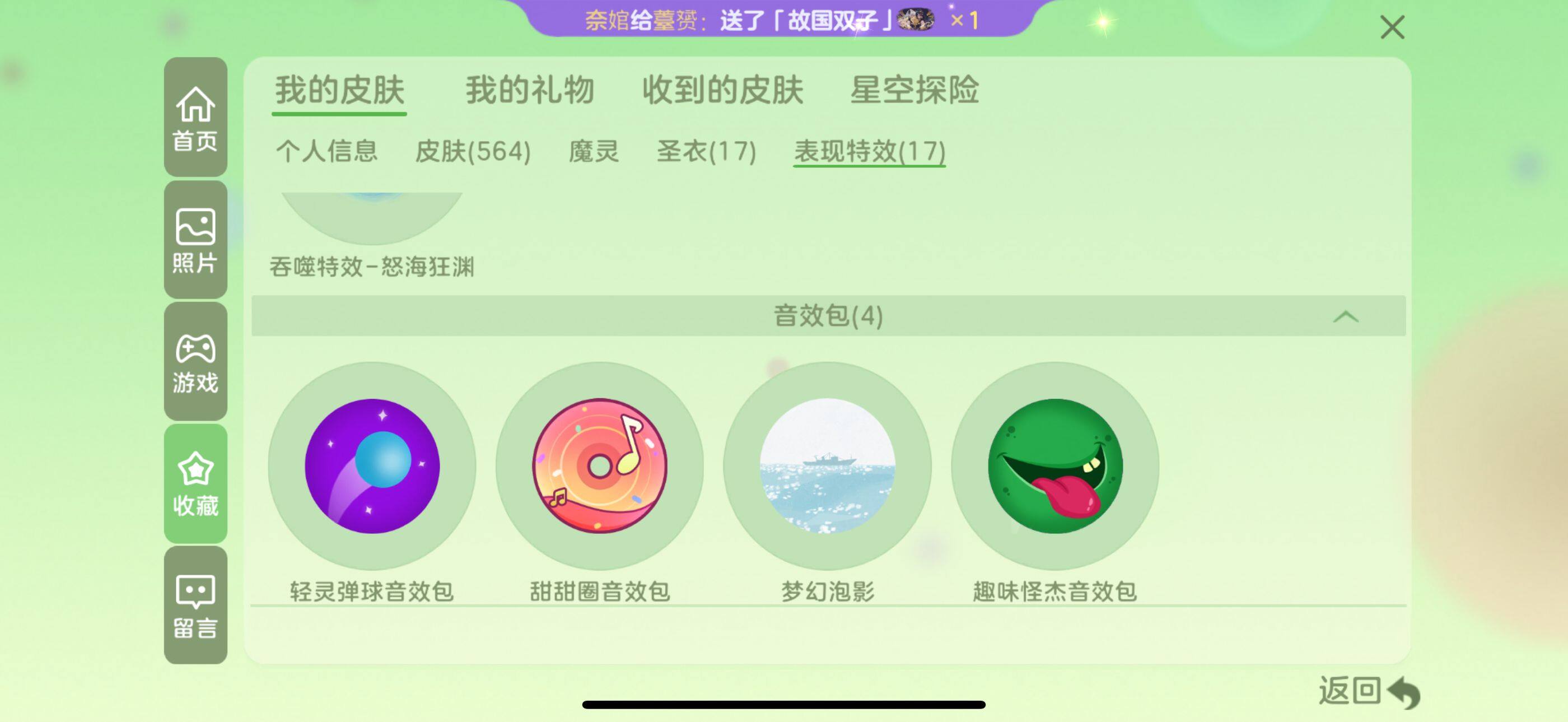Select the 表现特效(17) sub-tab
Viewport: 1568px width, 722px height.
point(869,151)
